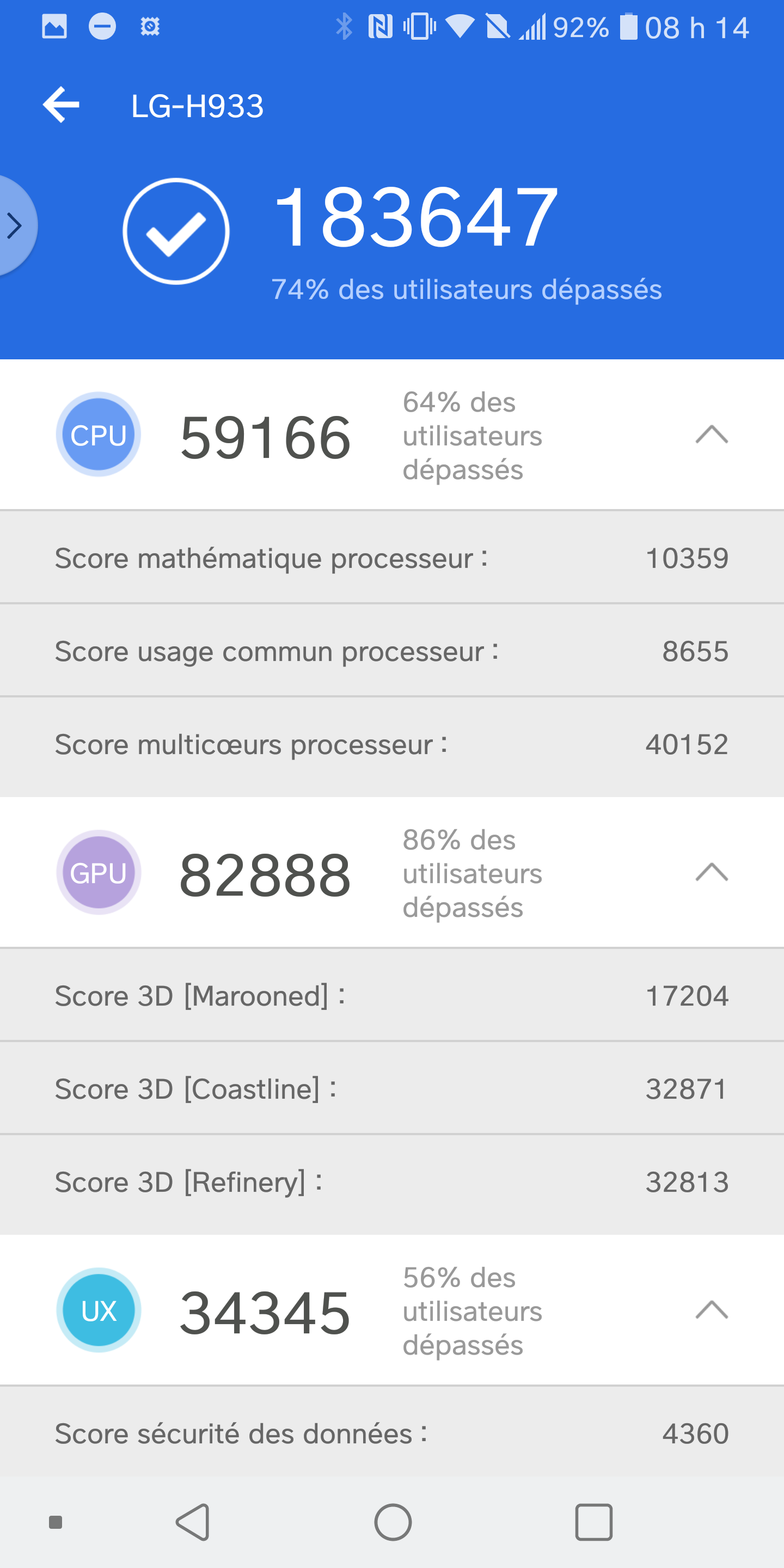
Task: Open the recent apps overview
Action: pyautogui.click(x=593, y=1522)
